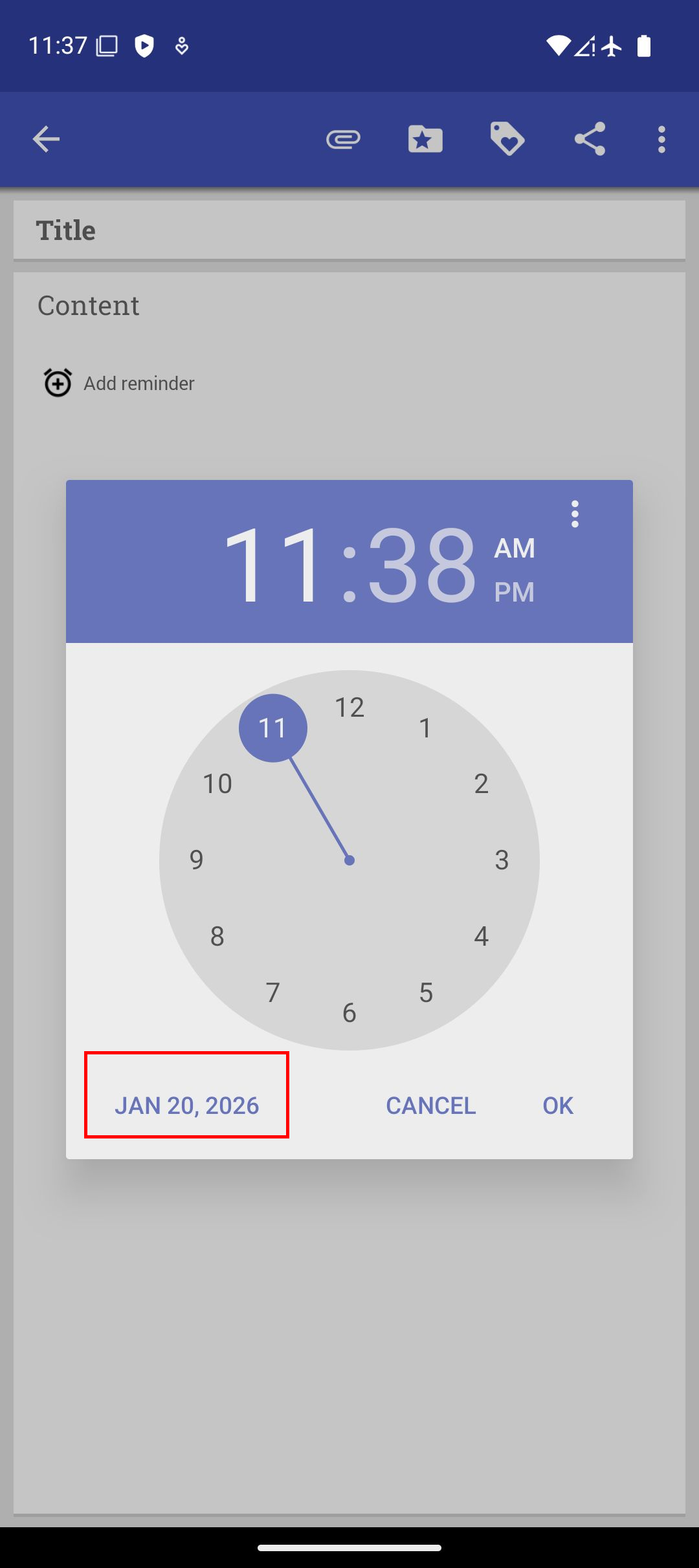Select hour 4 on the clock dial
The height and width of the screenshot is (1568, 699).
[481, 936]
